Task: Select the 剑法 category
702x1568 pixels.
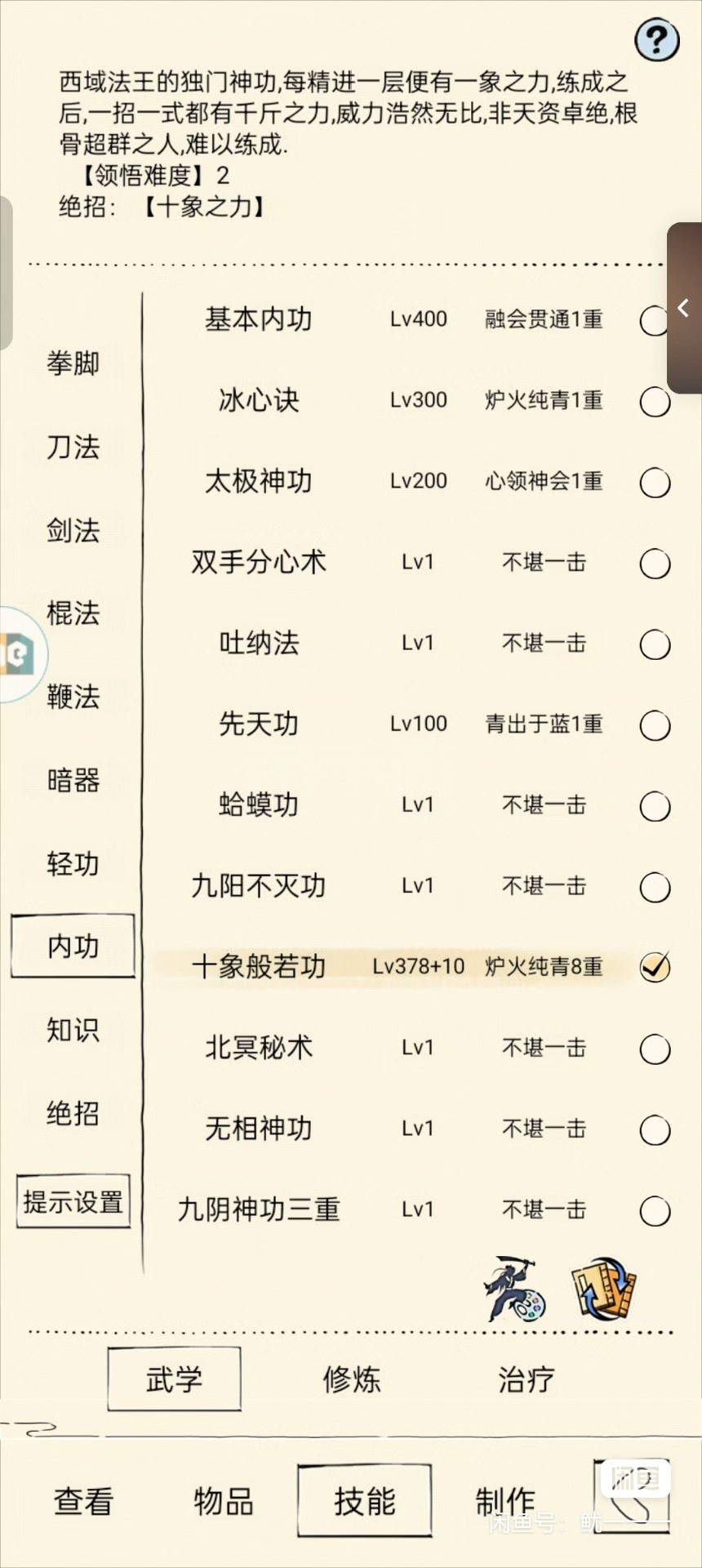Action: [73, 530]
